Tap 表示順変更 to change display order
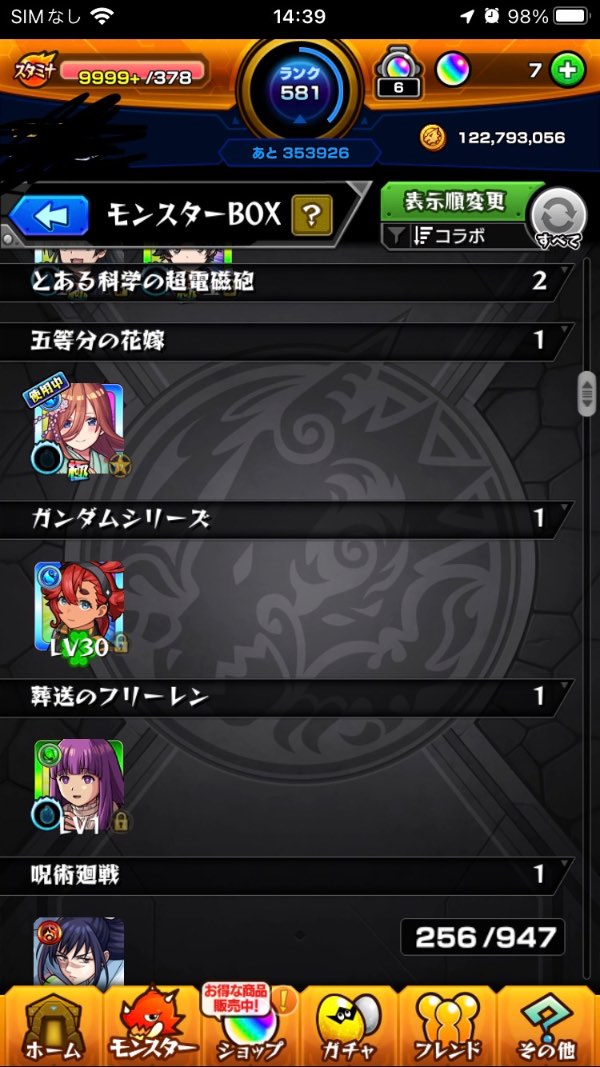The width and height of the screenshot is (600, 1067). [x=455, y=202]
